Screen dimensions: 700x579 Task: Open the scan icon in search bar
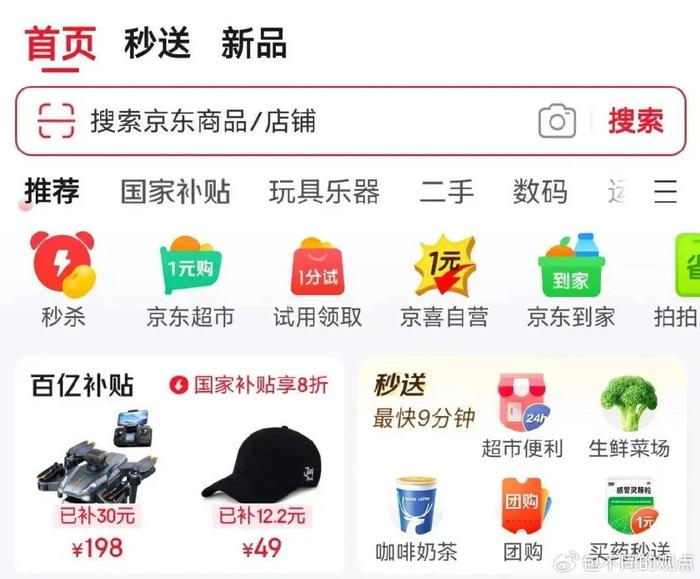click(x=56, y=121)
